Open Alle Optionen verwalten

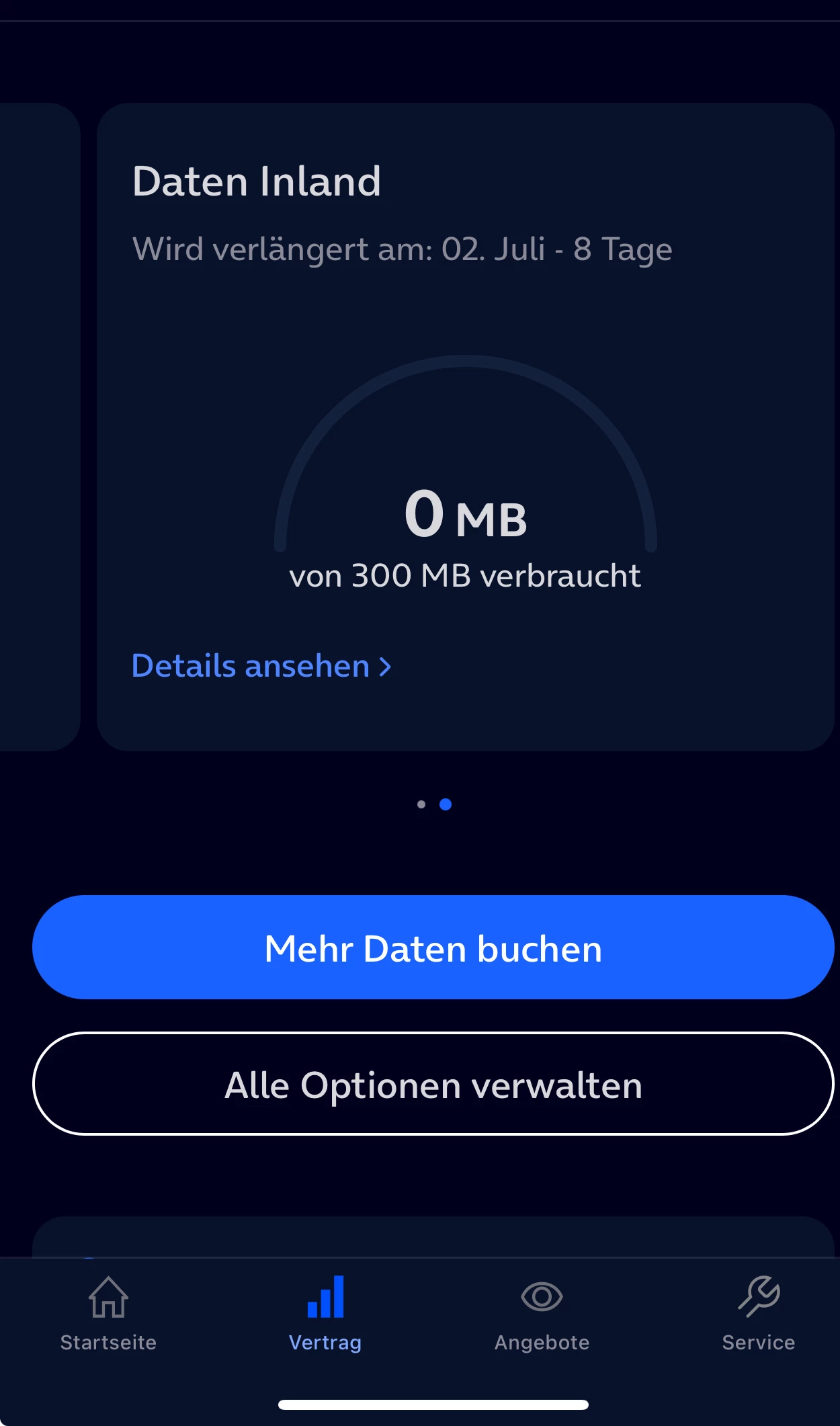pyautogui.click(x=433, y=1084)
